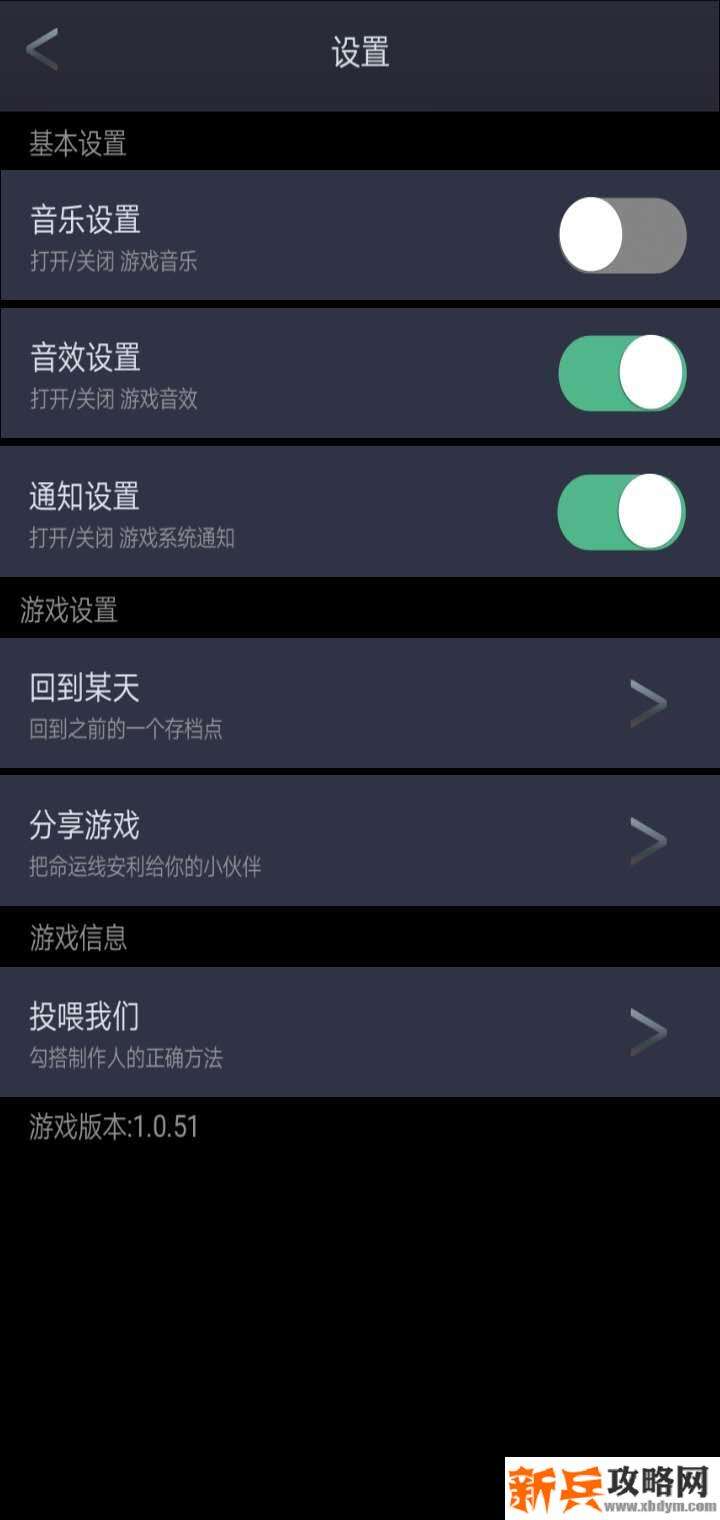Open 投喂我们 to contact developers
Image resolution: width=720 pixels, height=1520 pixels.
click(83, 1015)
